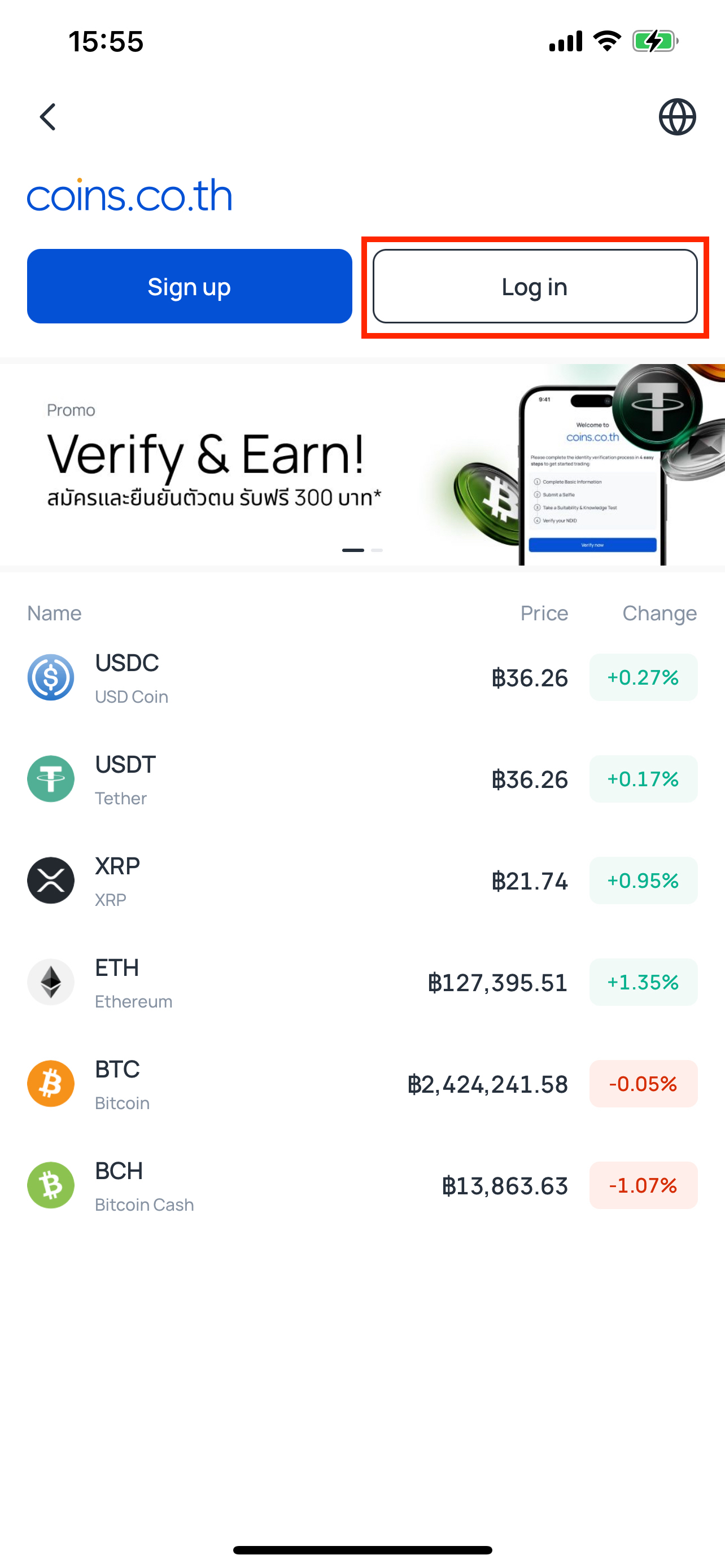Image resolution: width=725 pixels, height=1568 pixels.
Task: View BCH Bitcoin Cash details
Action: coord(361,1186)
